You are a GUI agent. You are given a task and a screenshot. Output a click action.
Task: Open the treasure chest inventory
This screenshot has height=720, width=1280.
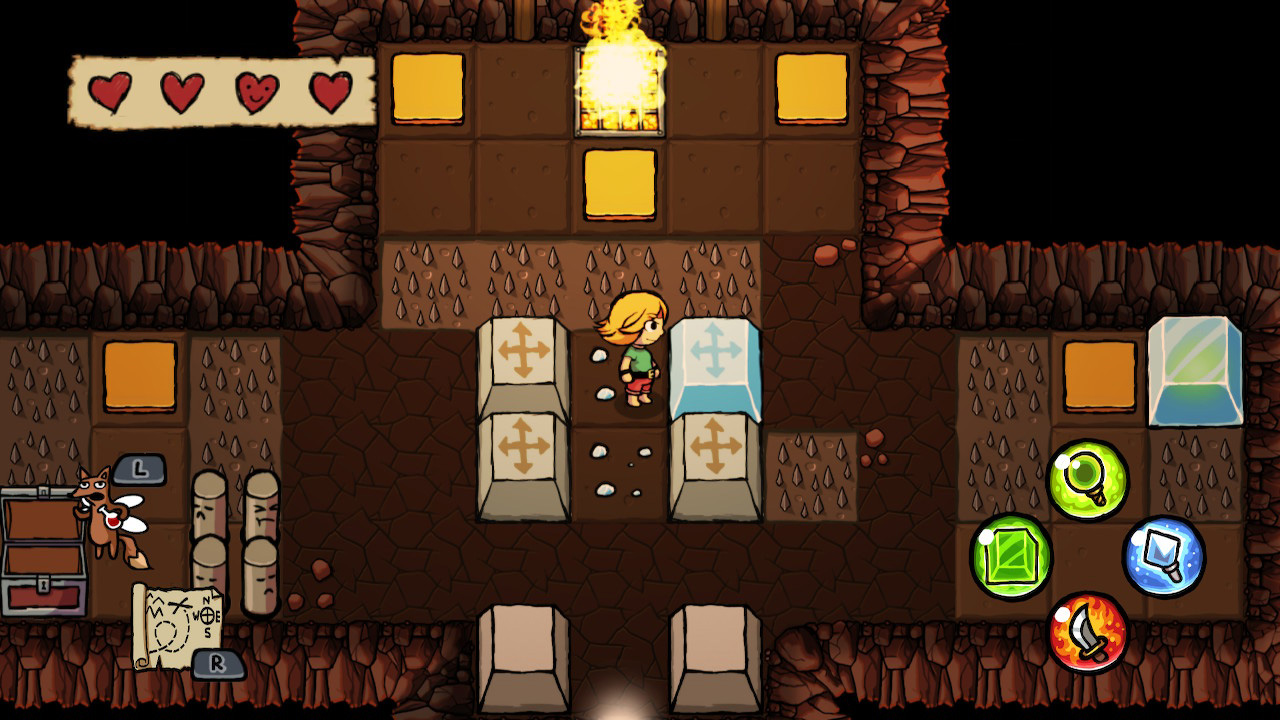click(x=42, y=550)
